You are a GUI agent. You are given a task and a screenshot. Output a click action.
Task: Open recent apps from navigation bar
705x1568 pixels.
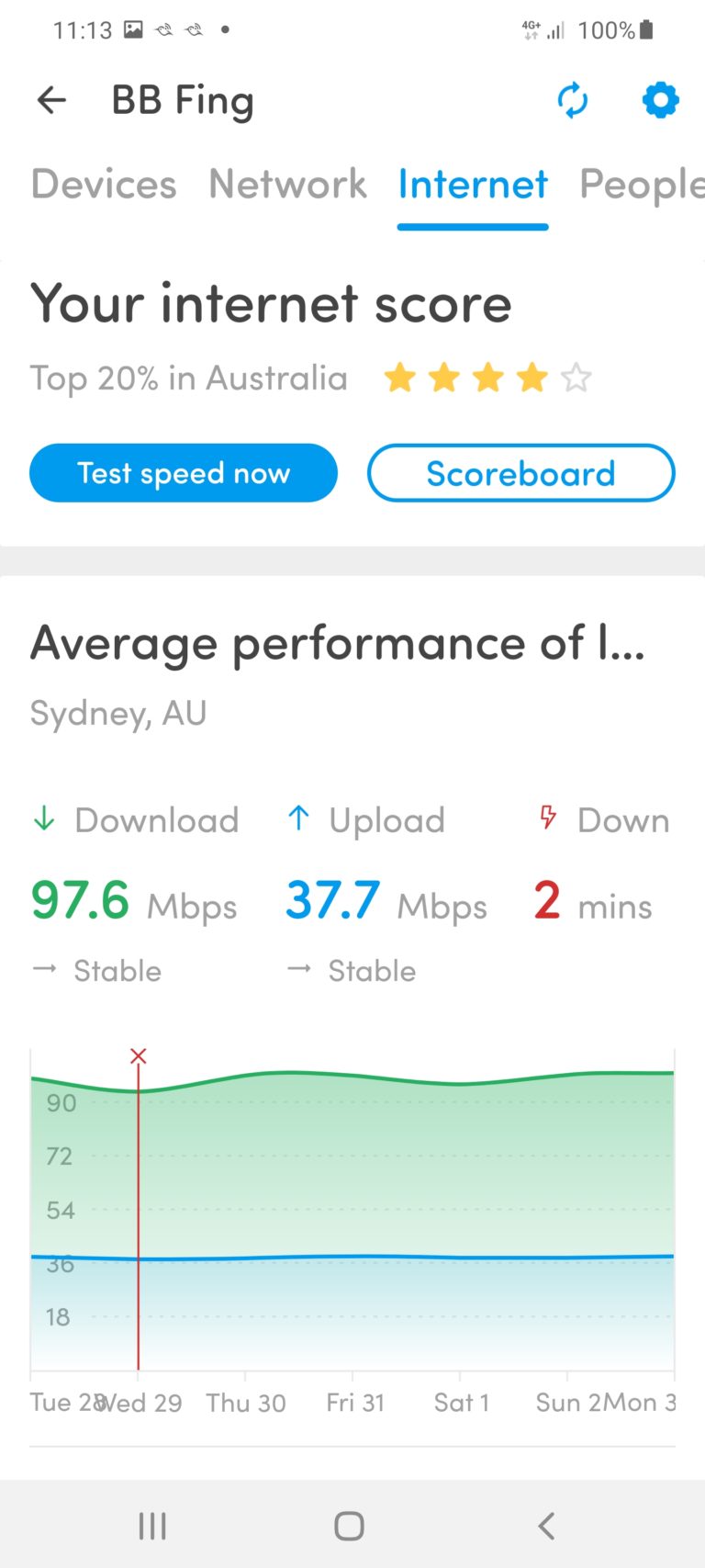tap(152, 1526)
